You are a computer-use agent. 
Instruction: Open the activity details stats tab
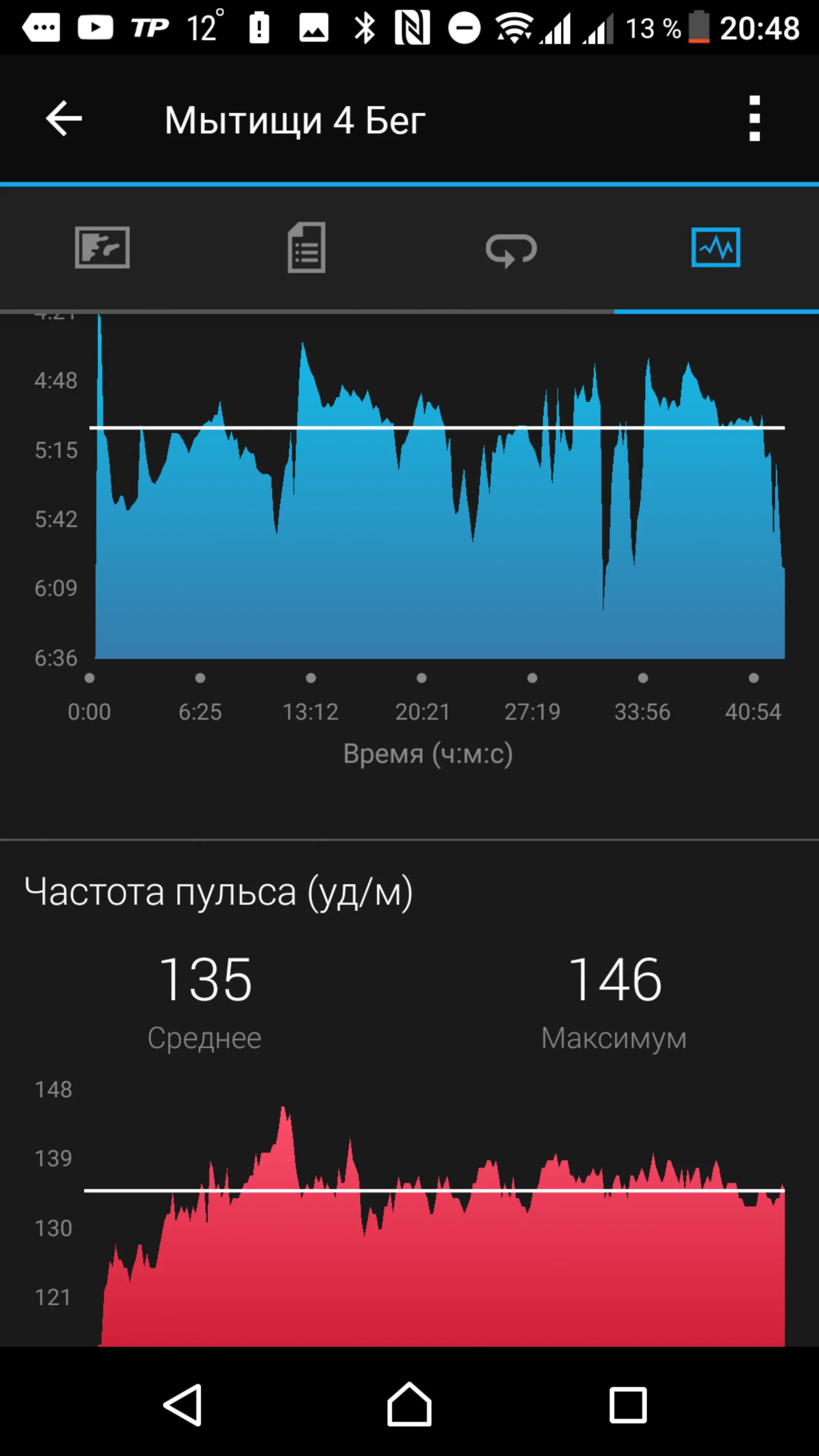pos(306,248)
